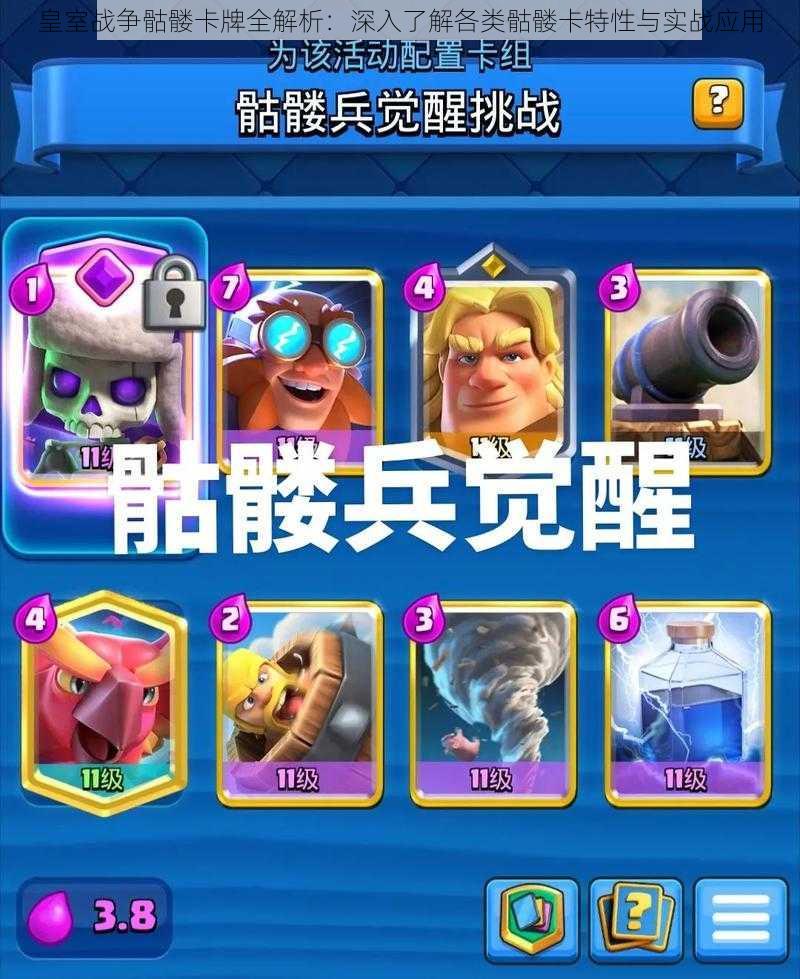Image resolution: width=800 pixels, height=979 pixels.
Task: Tap the barbarian barrel card
Action: tap(300, 702)
